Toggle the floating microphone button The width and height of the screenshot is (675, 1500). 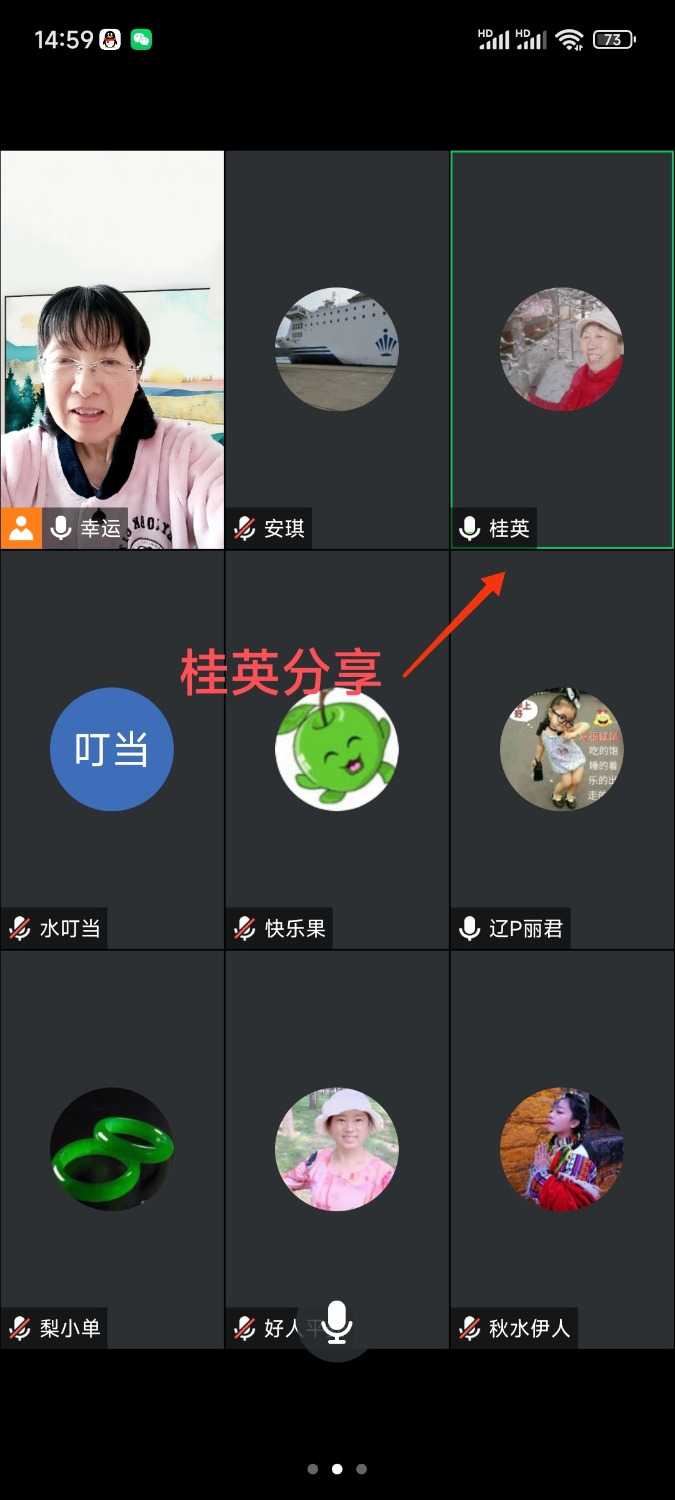[337, 1323]
